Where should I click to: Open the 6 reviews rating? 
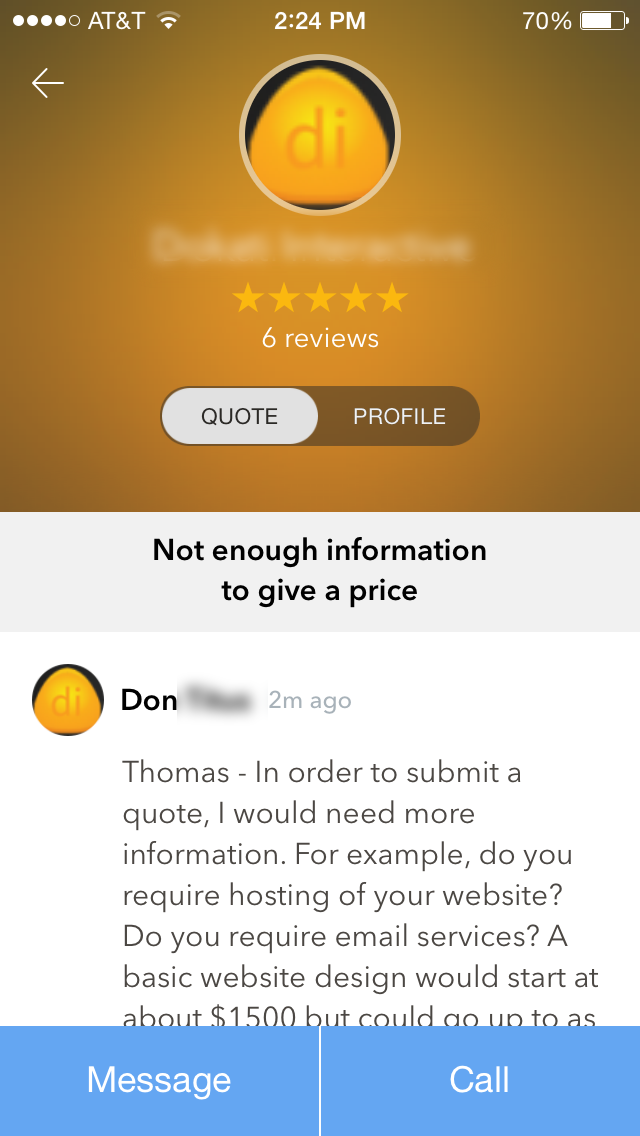[x=320, y=338]
